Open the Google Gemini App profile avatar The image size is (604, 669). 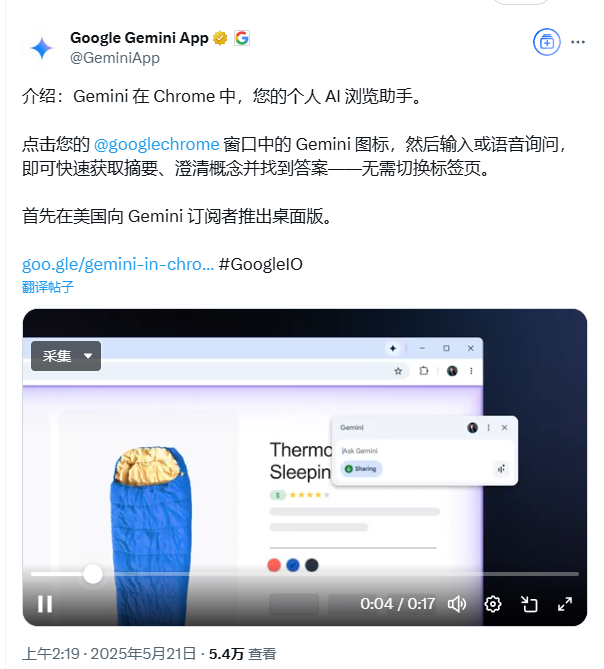[42, 47]
